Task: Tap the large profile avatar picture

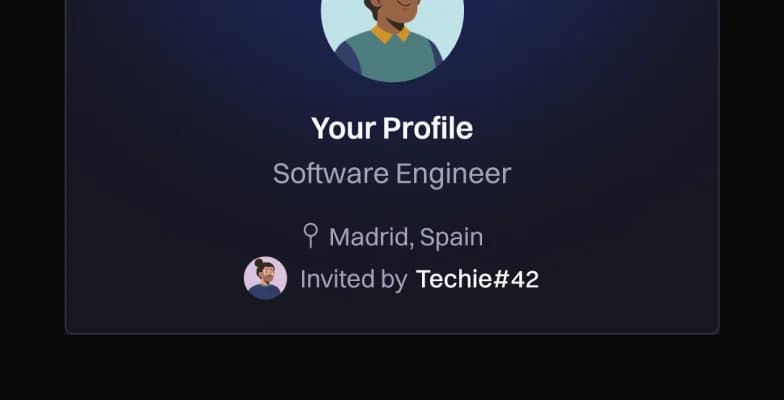Action: [x=392, y=35]
